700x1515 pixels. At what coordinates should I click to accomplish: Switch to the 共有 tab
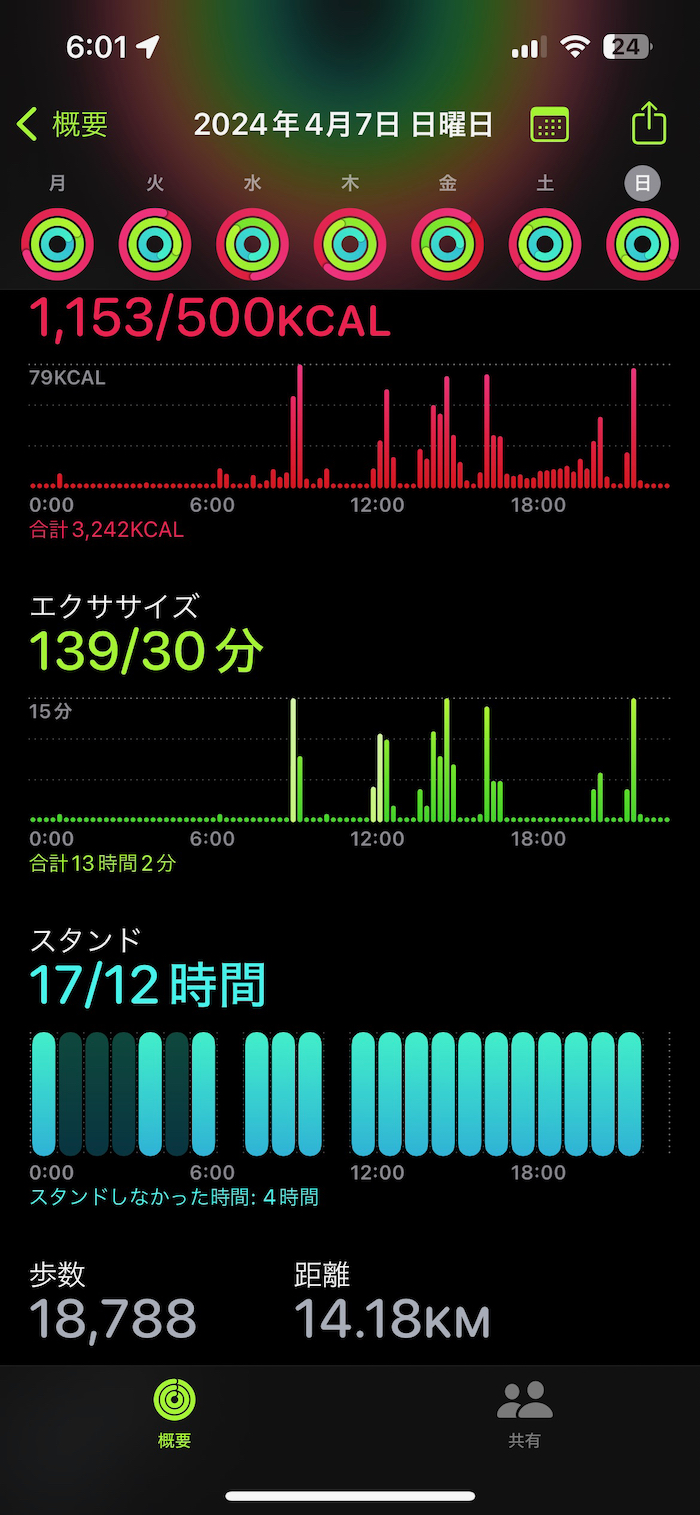[x=525, y=1414]
